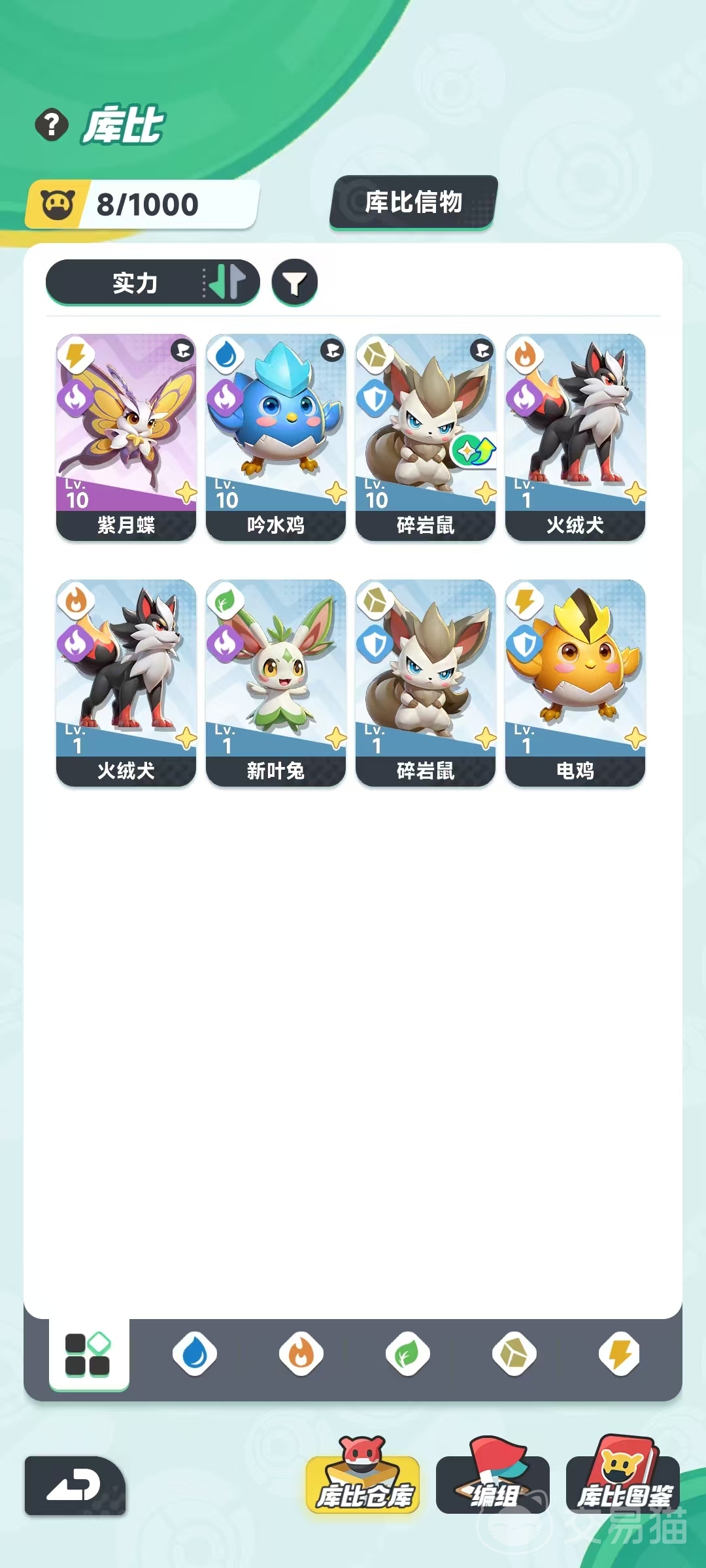This screenshot has width=706, height=1568.
Task: Filter by water type tab
Action: 195,1354
